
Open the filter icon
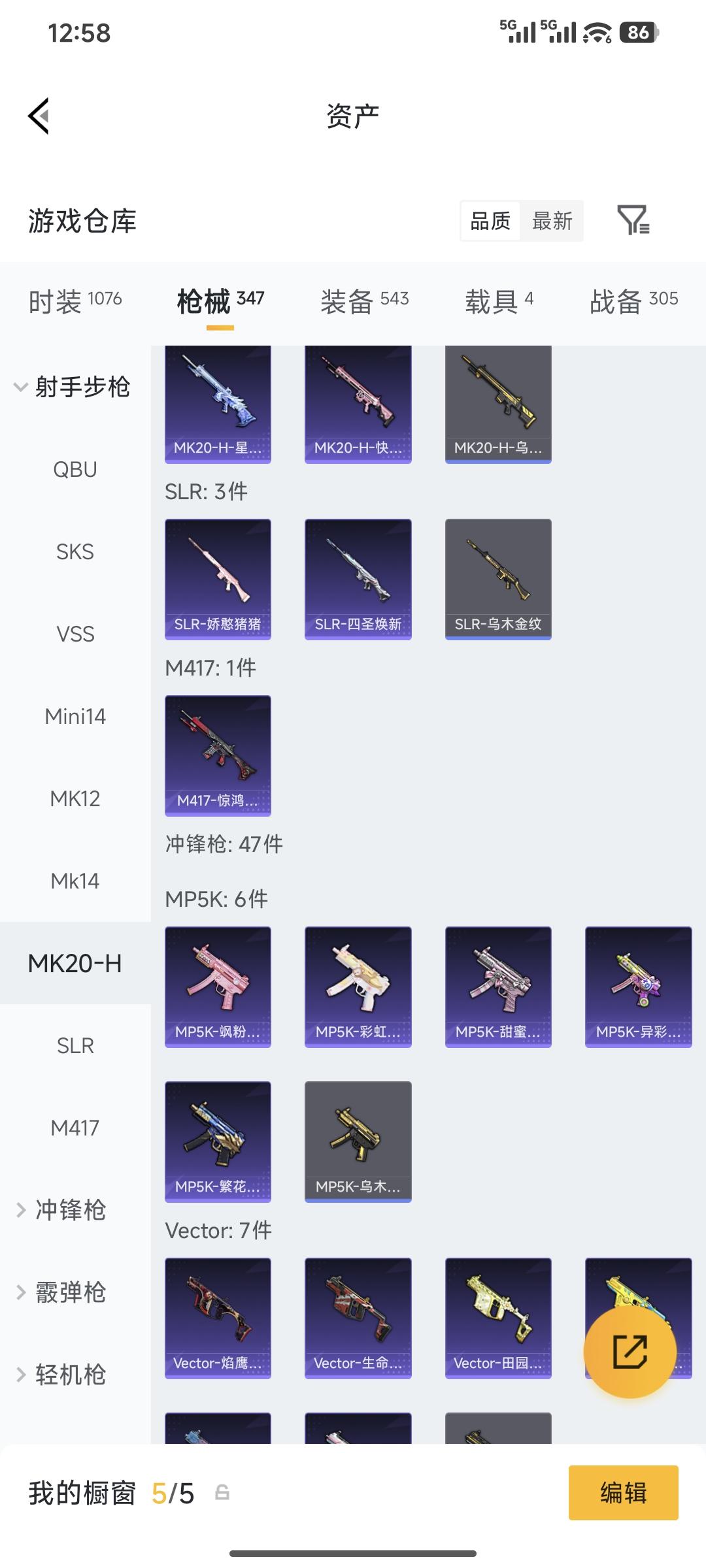coord(633,220)
